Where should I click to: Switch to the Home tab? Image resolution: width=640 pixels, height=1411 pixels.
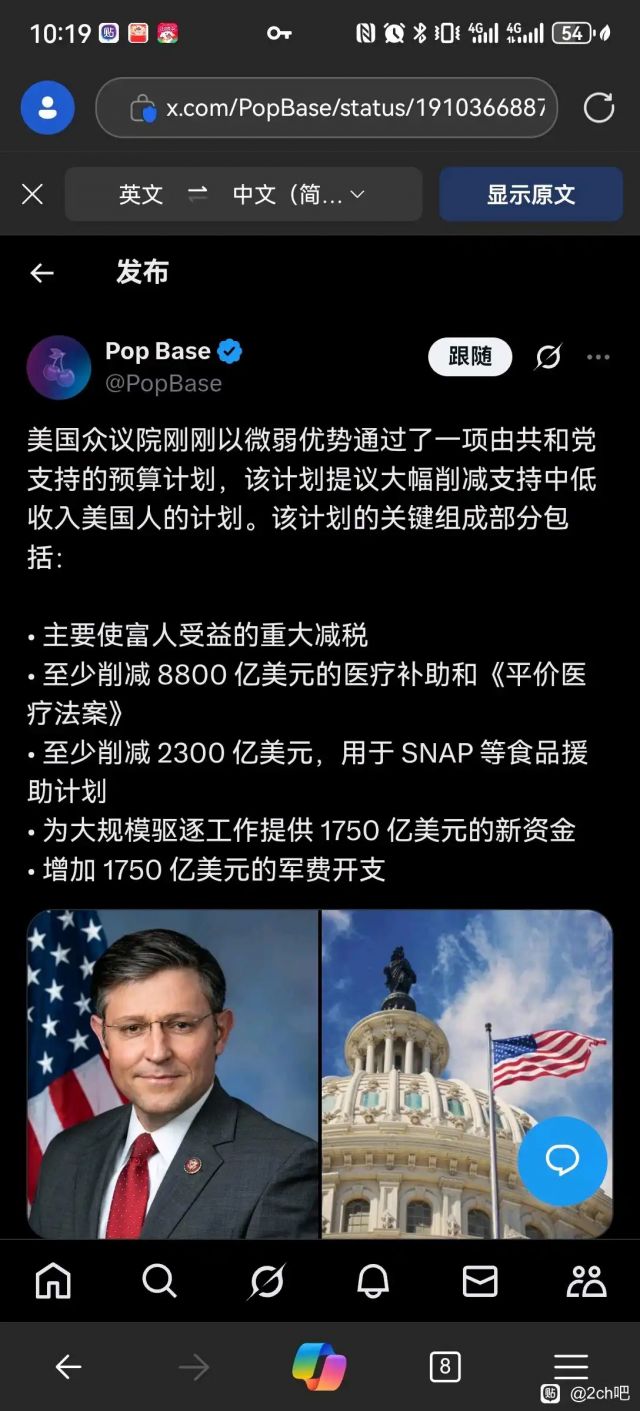pyautogui.click(x=53, y=1280)
